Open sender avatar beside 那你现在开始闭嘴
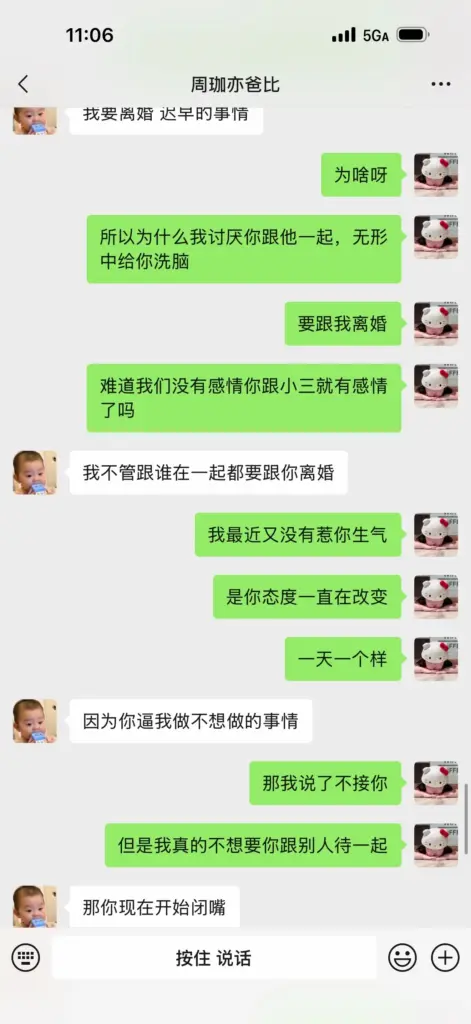 (x=35, y=906)
